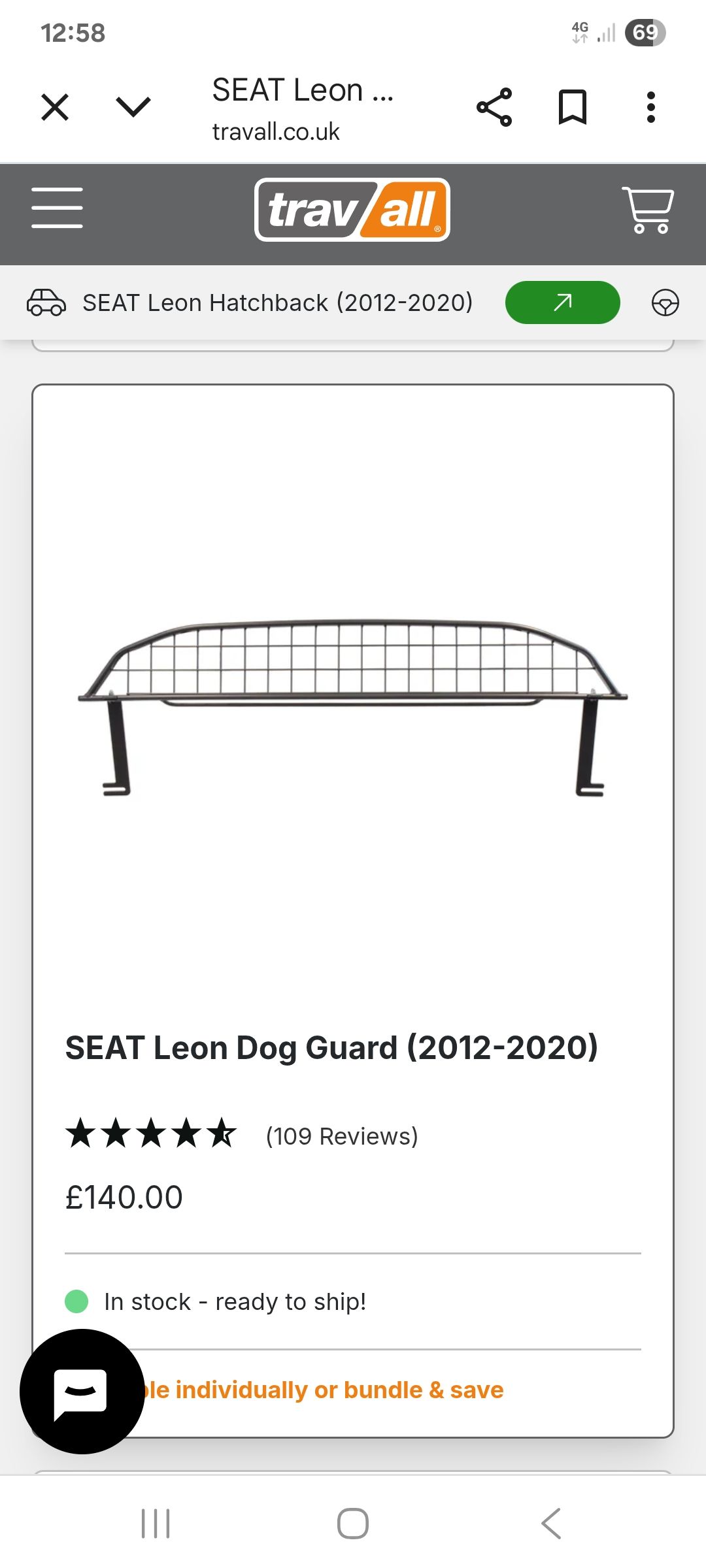This screenshot has width=706, height=1568.
Task: Open the Travall hamburger menu
Action: click(57, 208)
